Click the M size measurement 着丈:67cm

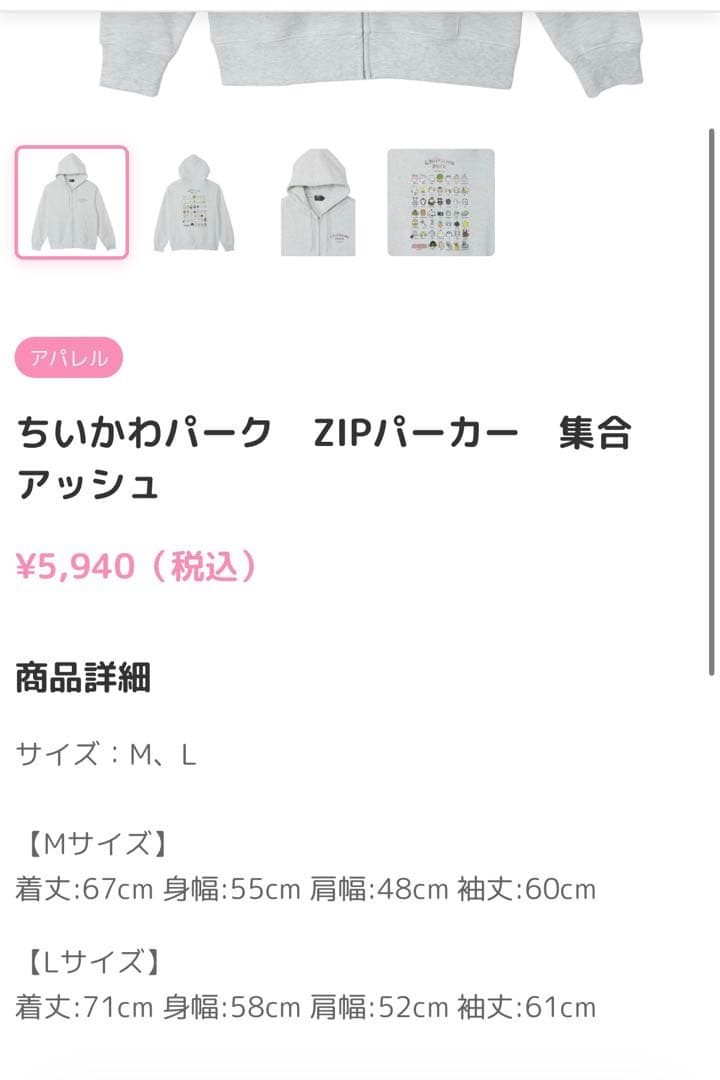(x=80, y=889)
